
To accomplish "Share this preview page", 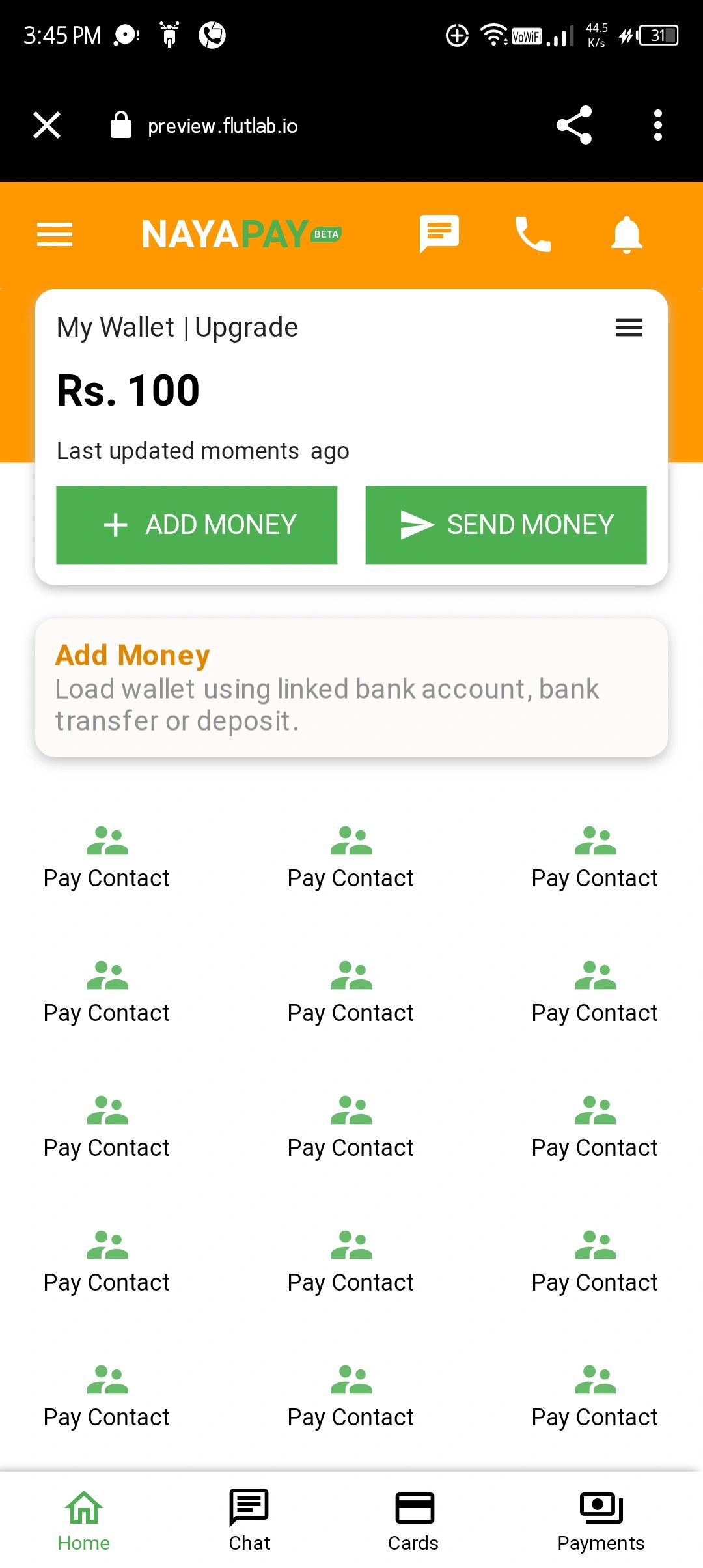I will click(x=574, y=125).
